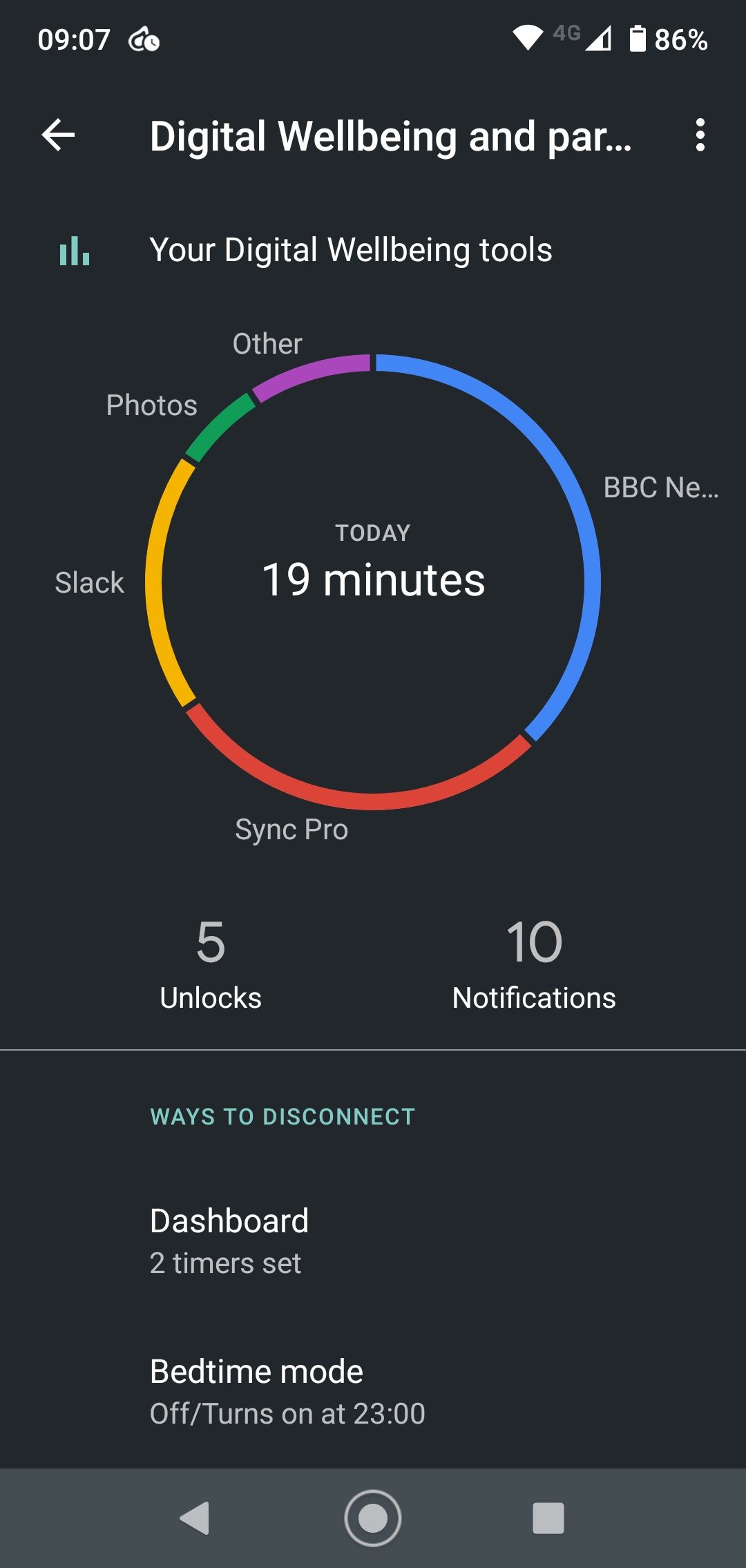Open the three-dot overflow menu
The image size is (746, 1568).
tap(701, 135)
